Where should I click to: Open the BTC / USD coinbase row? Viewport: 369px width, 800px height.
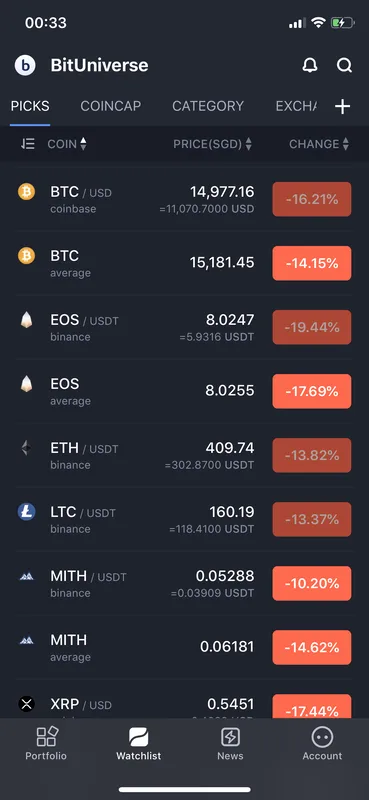(x=184, y=199)
